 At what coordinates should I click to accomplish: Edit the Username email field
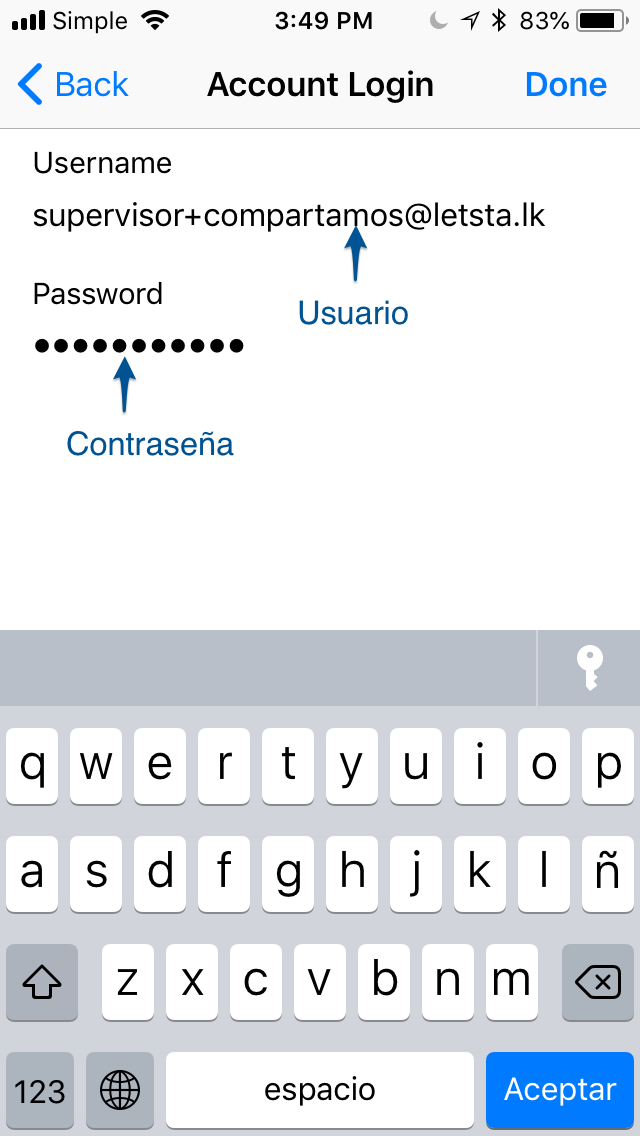[x=289, y=216]
